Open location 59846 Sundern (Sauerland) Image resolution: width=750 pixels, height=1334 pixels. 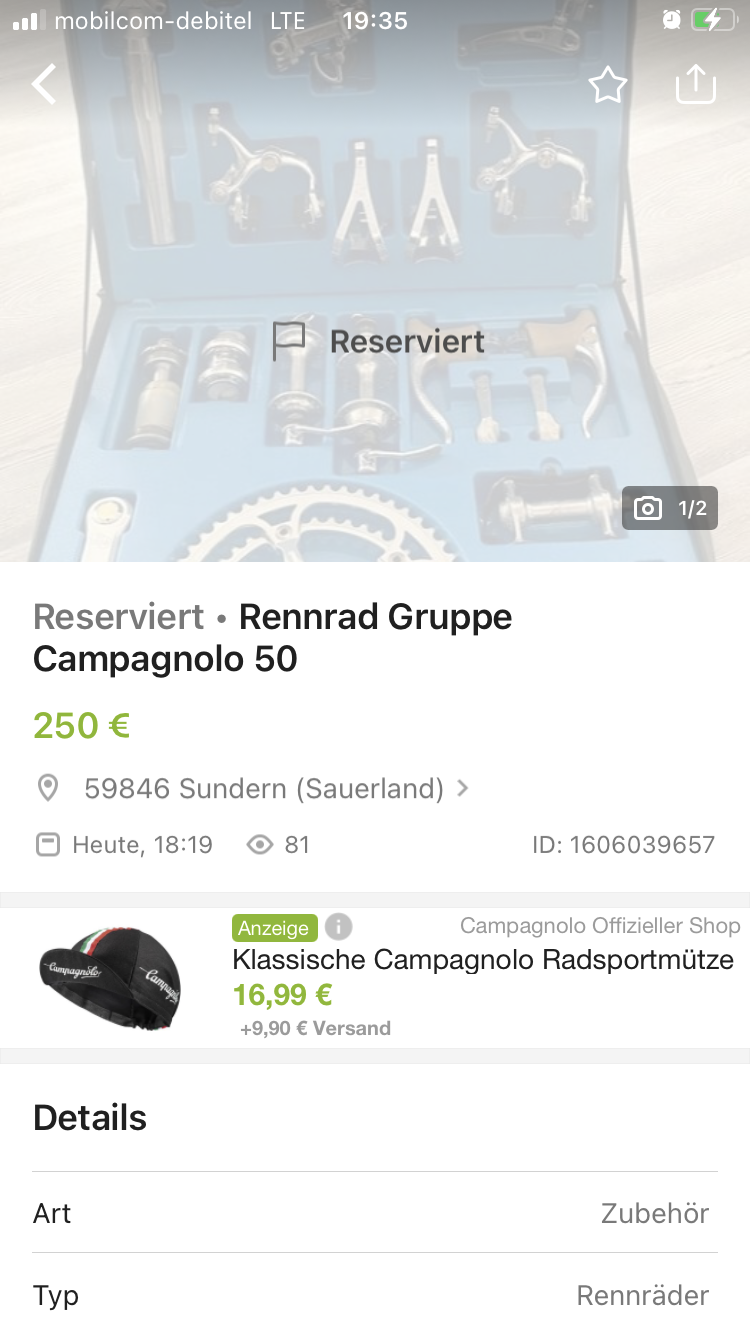(263, 789)
